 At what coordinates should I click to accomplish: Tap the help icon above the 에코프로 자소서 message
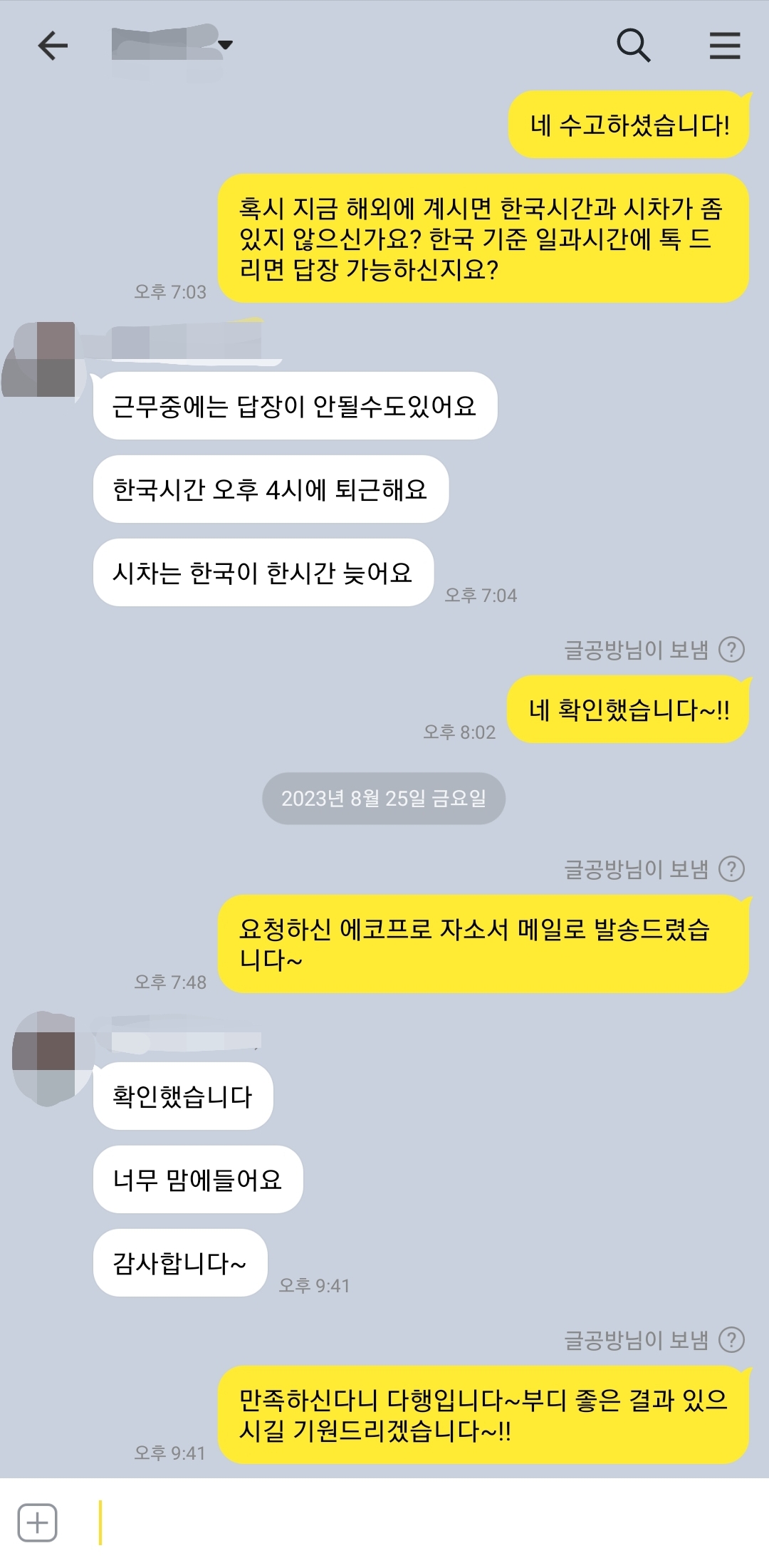(x=731, y=868)
